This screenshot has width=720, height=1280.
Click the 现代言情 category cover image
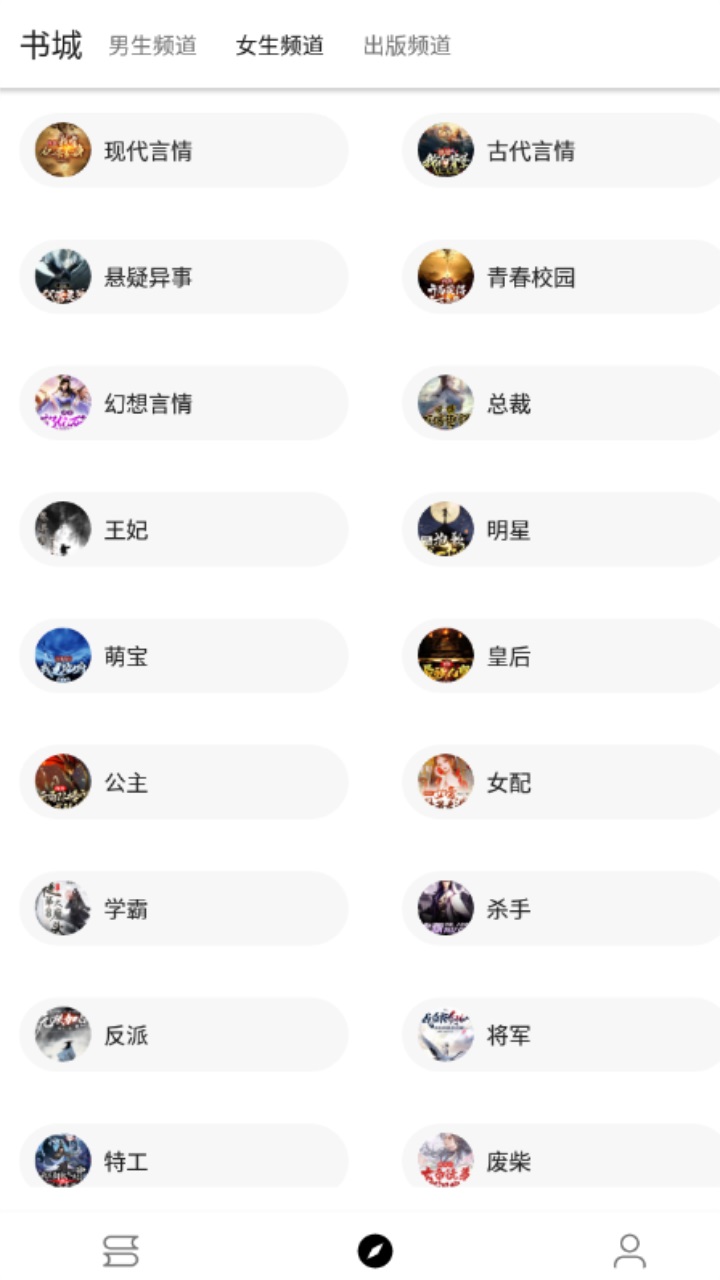[62, 150]
